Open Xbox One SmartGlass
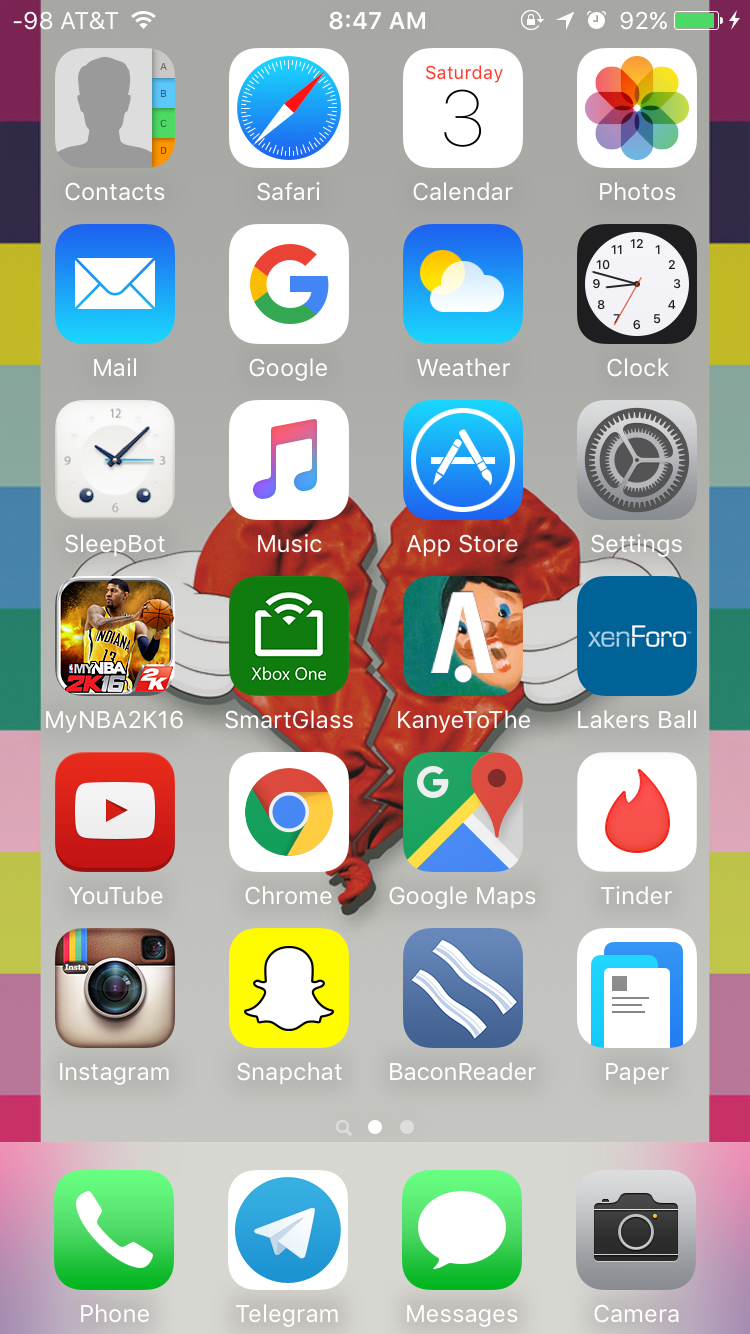 click(289, 636)
